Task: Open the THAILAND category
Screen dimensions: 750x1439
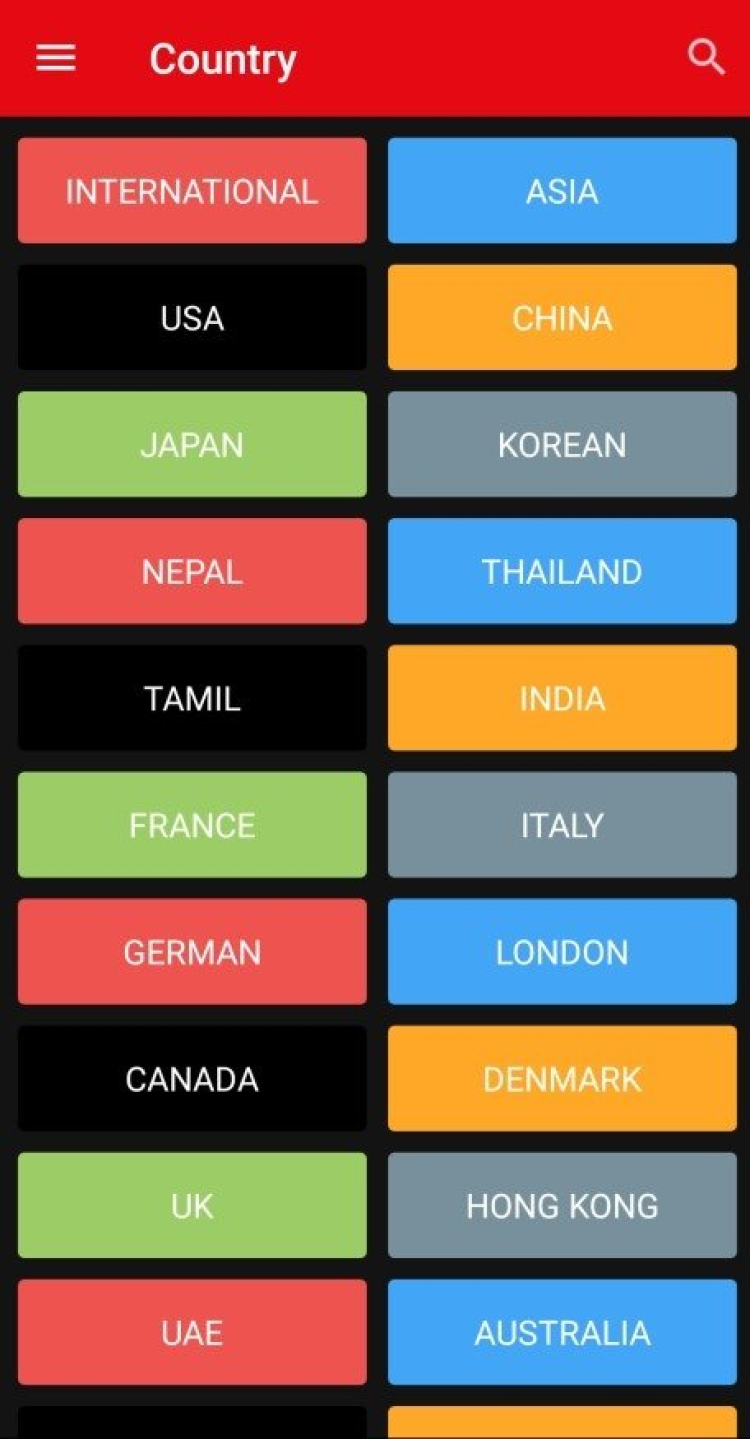Action: [x=562, y=572]
